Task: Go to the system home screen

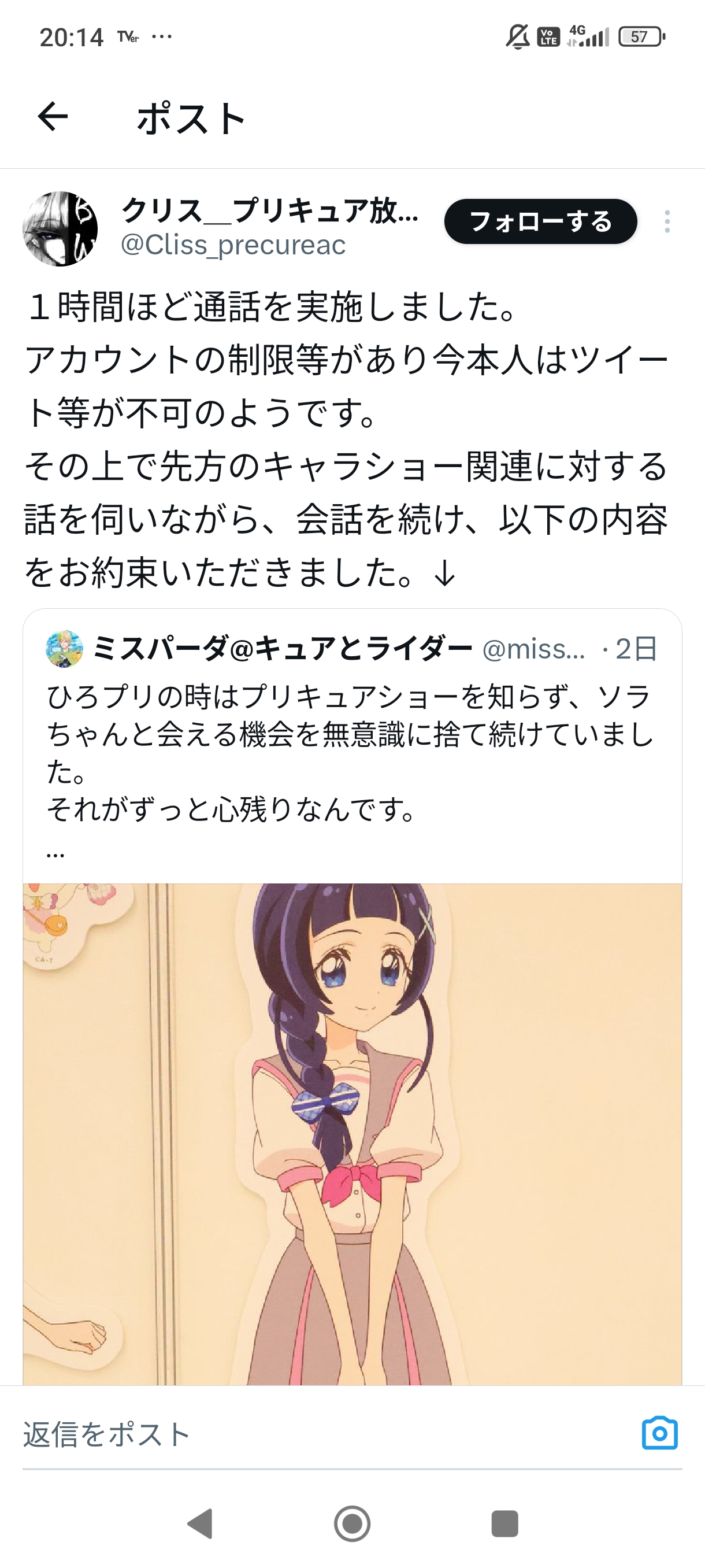Action: point(352,1523)
